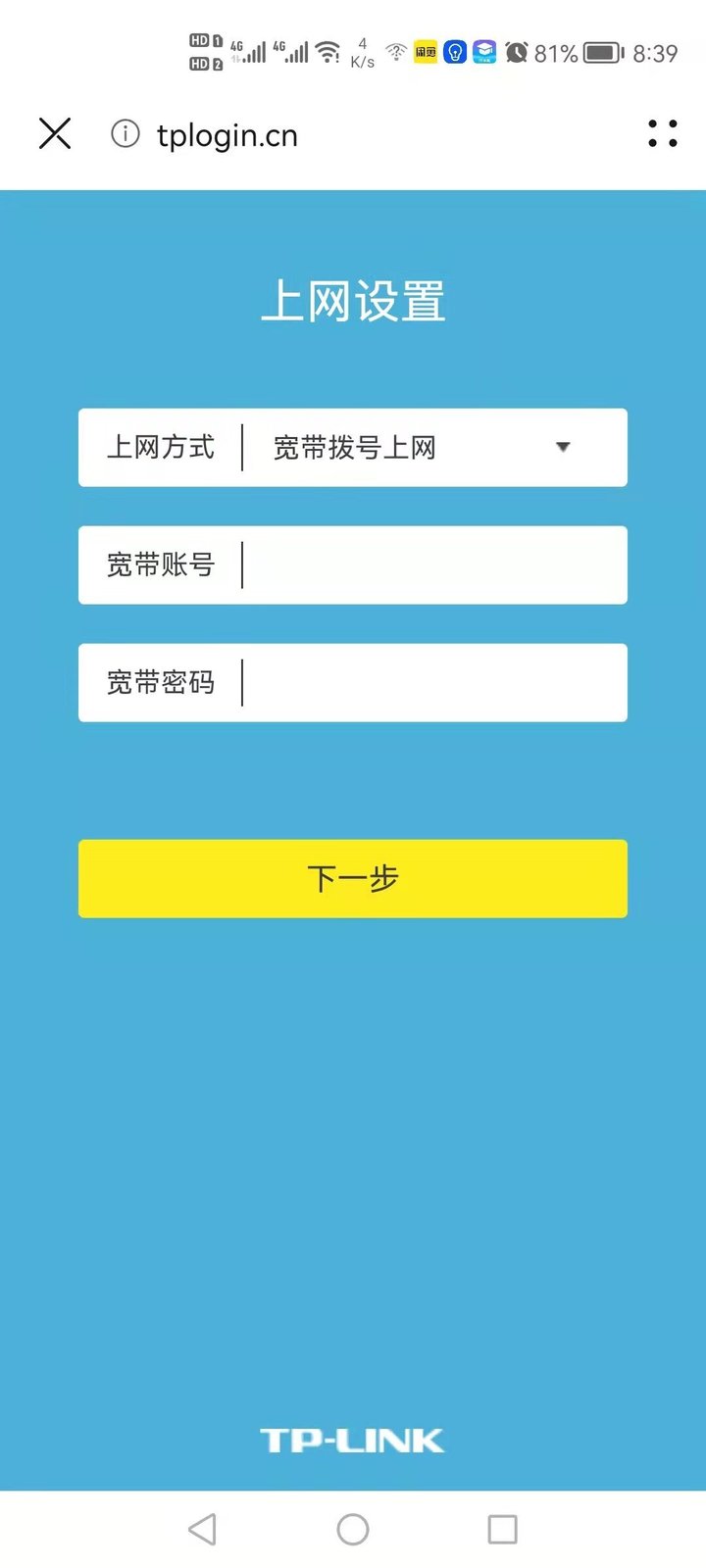This screenshot has height=1568, width=706.
Task: Close the page with the X icon
Action: (x=54, y=134)
